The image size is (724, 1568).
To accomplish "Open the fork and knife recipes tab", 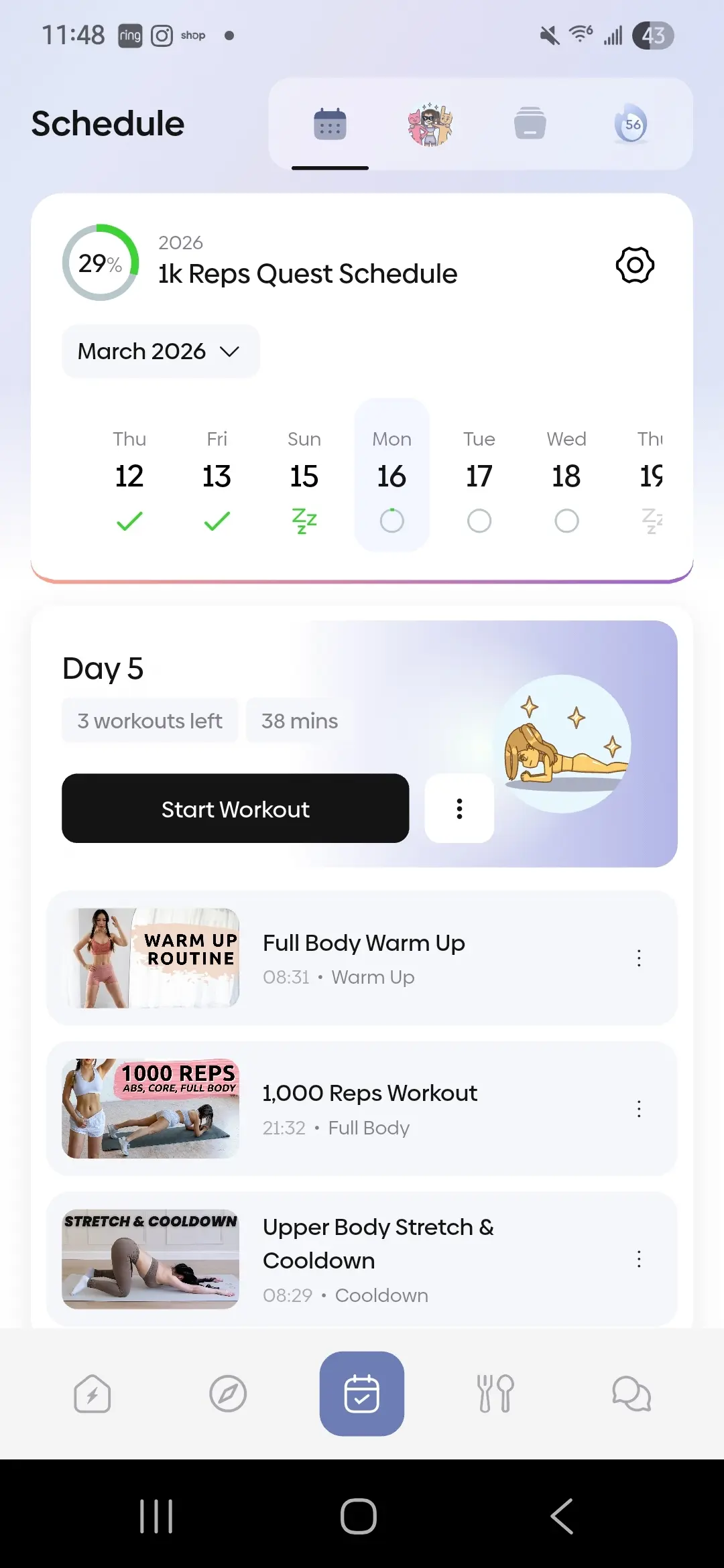I will pyautogui.click(x=495, y=1394).
